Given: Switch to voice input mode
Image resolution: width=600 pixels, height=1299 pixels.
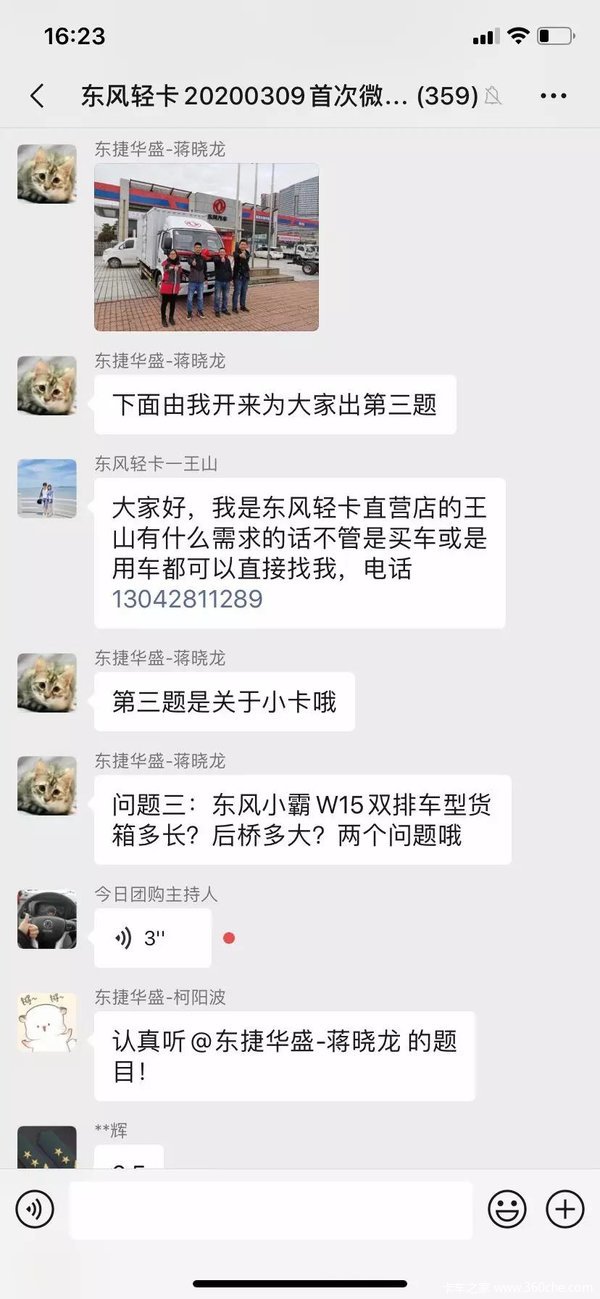Looking at the screenshot, I should 35,1210.
